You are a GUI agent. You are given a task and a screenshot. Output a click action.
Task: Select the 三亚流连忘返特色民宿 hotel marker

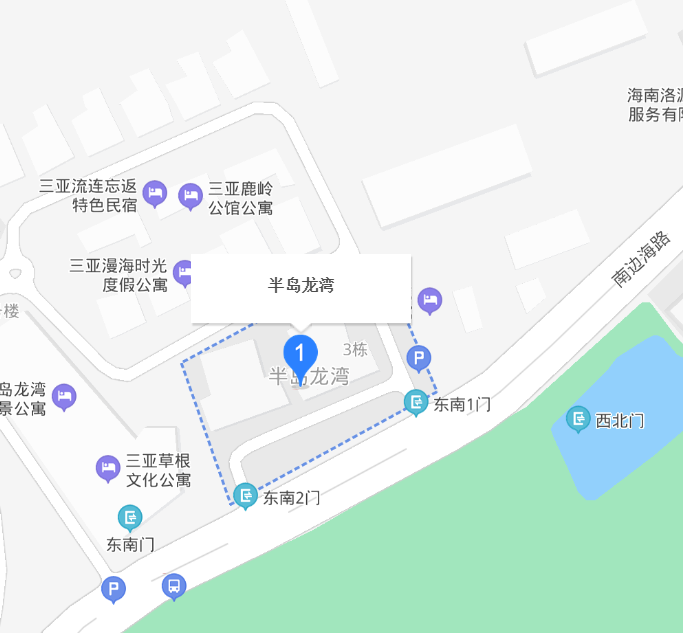[x=154, y=192]
